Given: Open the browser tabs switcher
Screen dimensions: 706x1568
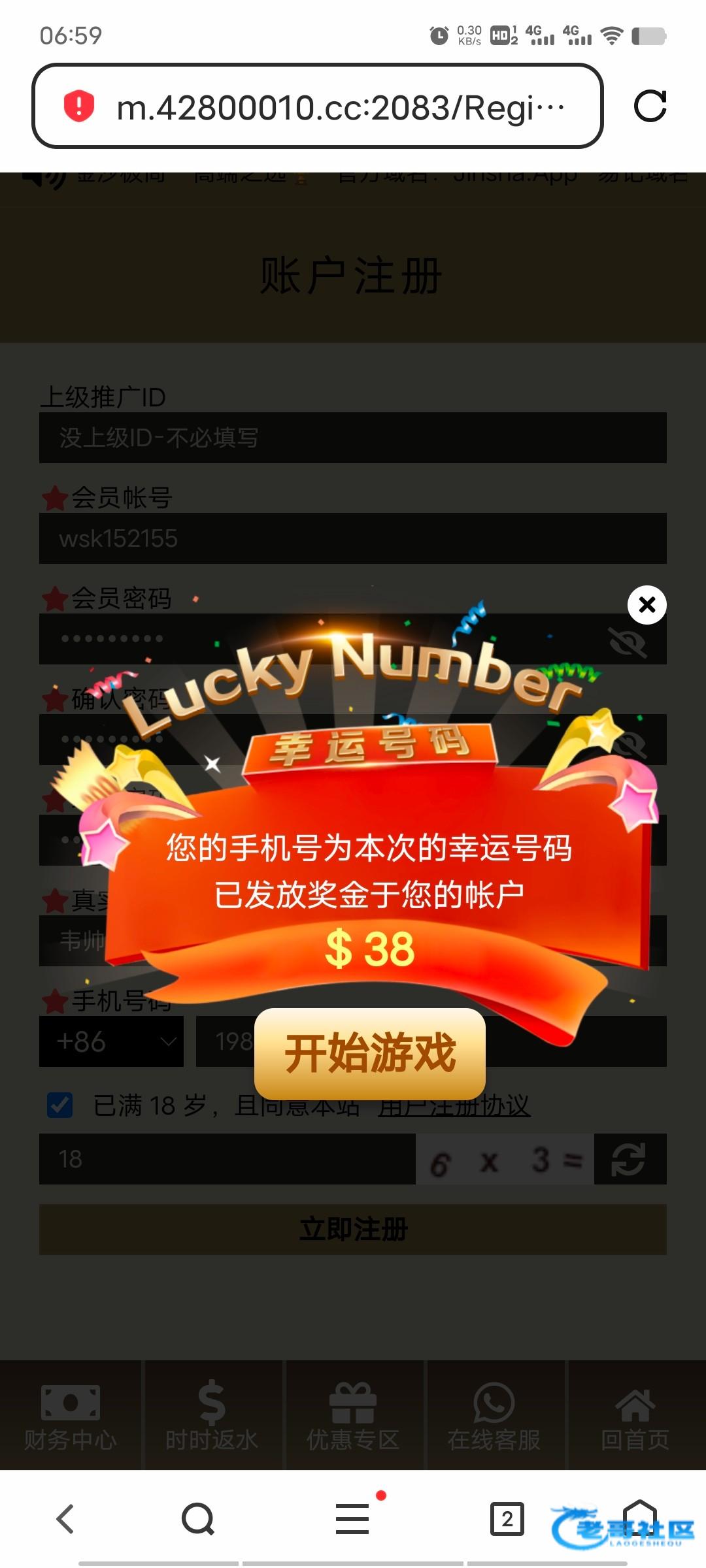Looking at the screenshot, I should pos(507,1518).
